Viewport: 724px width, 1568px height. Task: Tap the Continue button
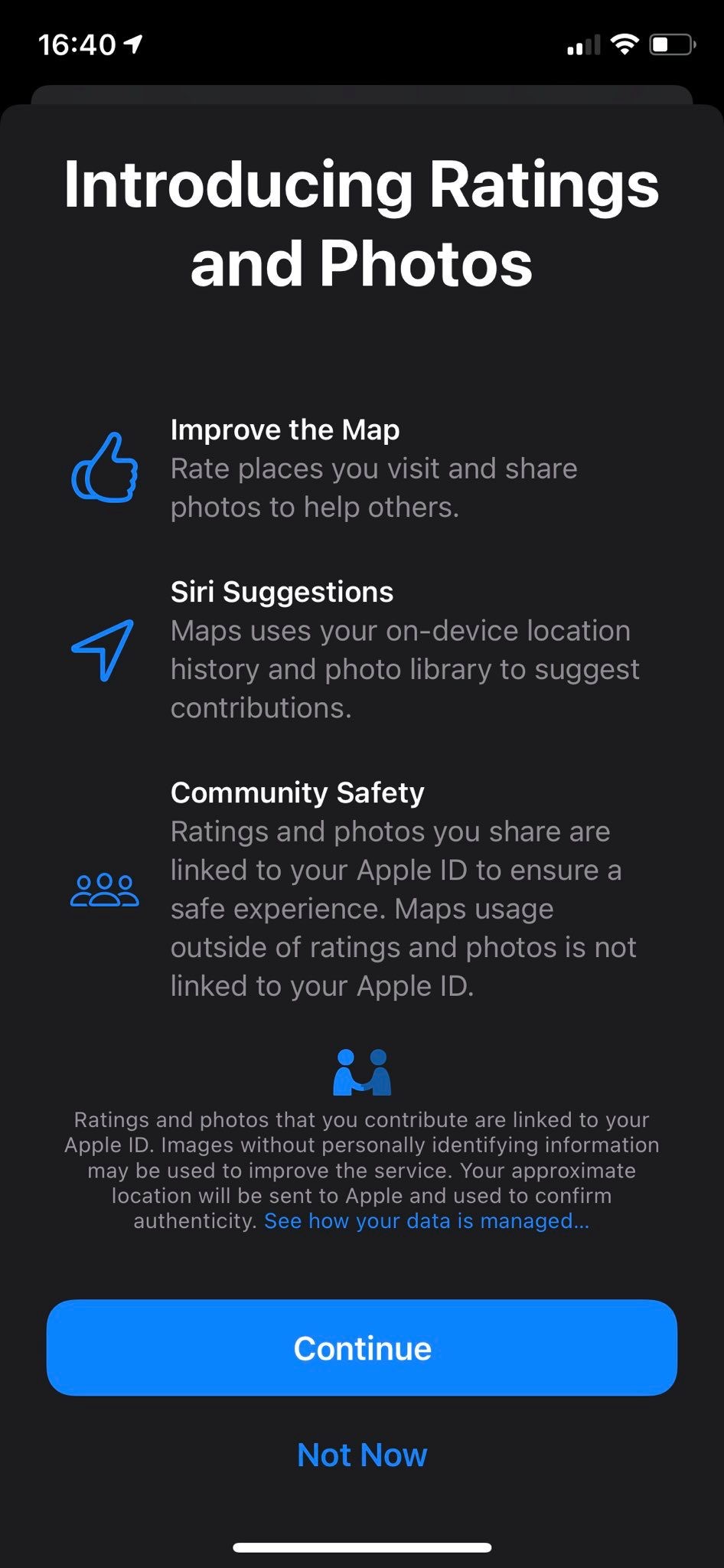coord(362,1347)
